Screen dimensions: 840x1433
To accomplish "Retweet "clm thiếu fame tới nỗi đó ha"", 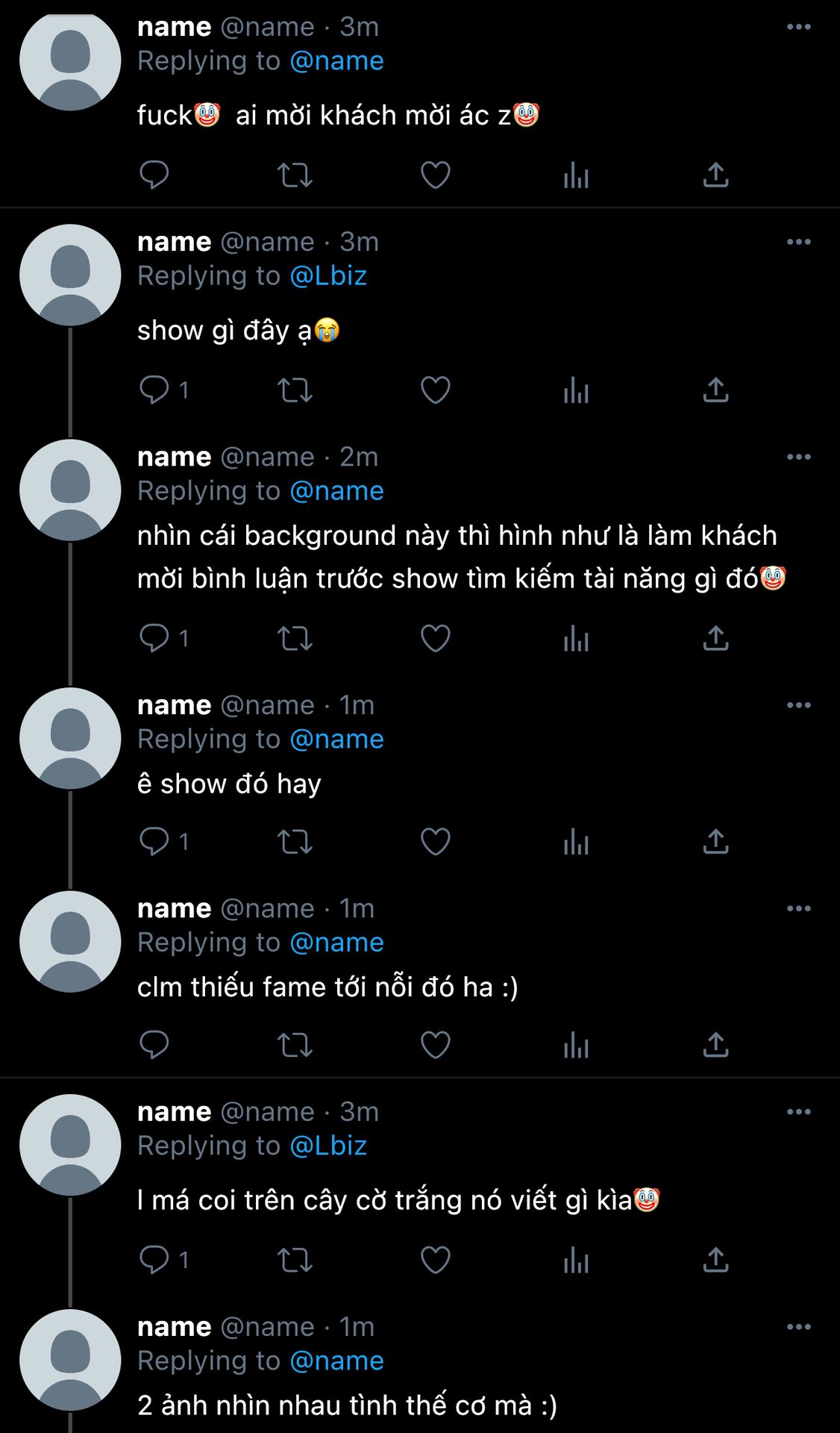I will tap(295, 1045).
